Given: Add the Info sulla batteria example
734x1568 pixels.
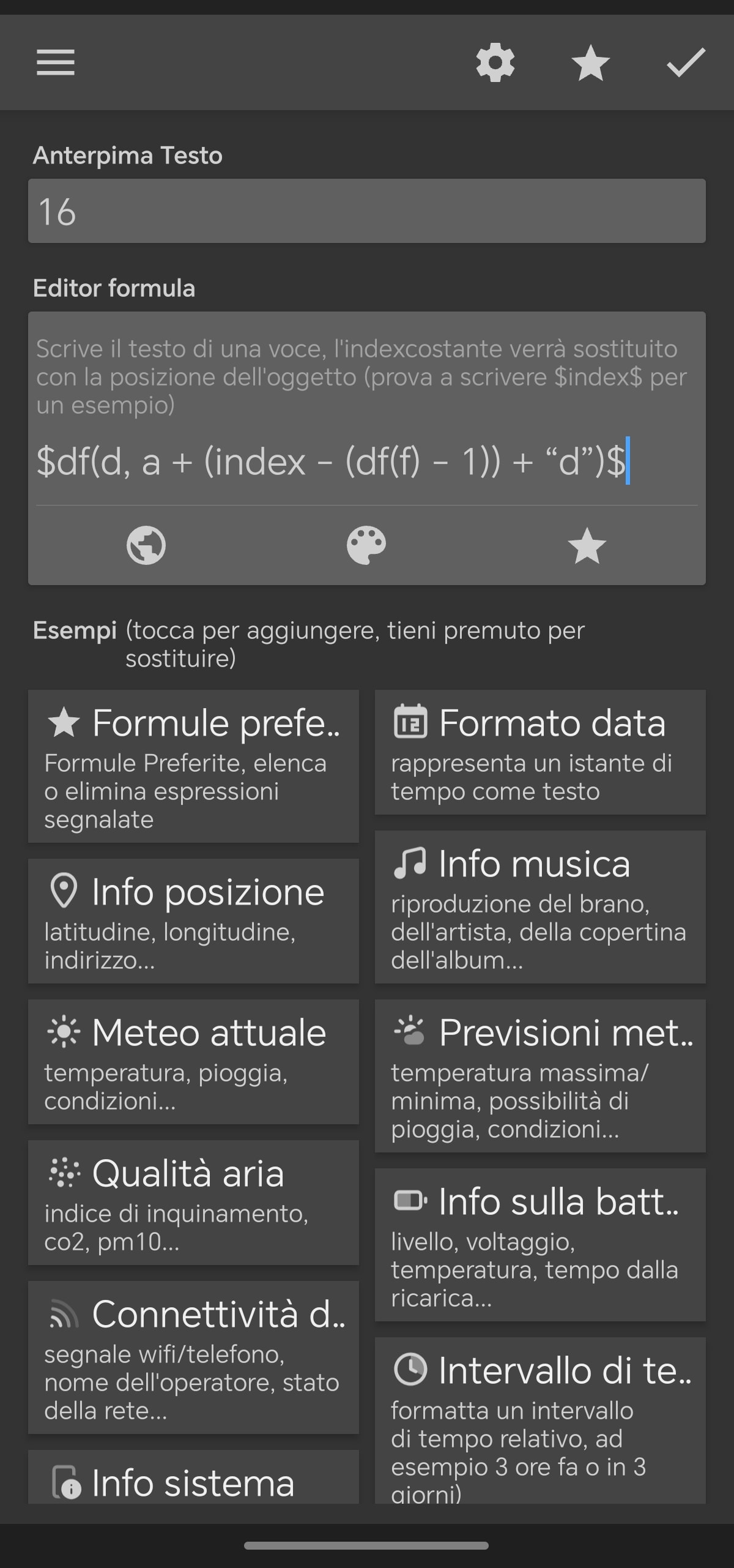Looking at the screenshot, I should [540, 1245].
